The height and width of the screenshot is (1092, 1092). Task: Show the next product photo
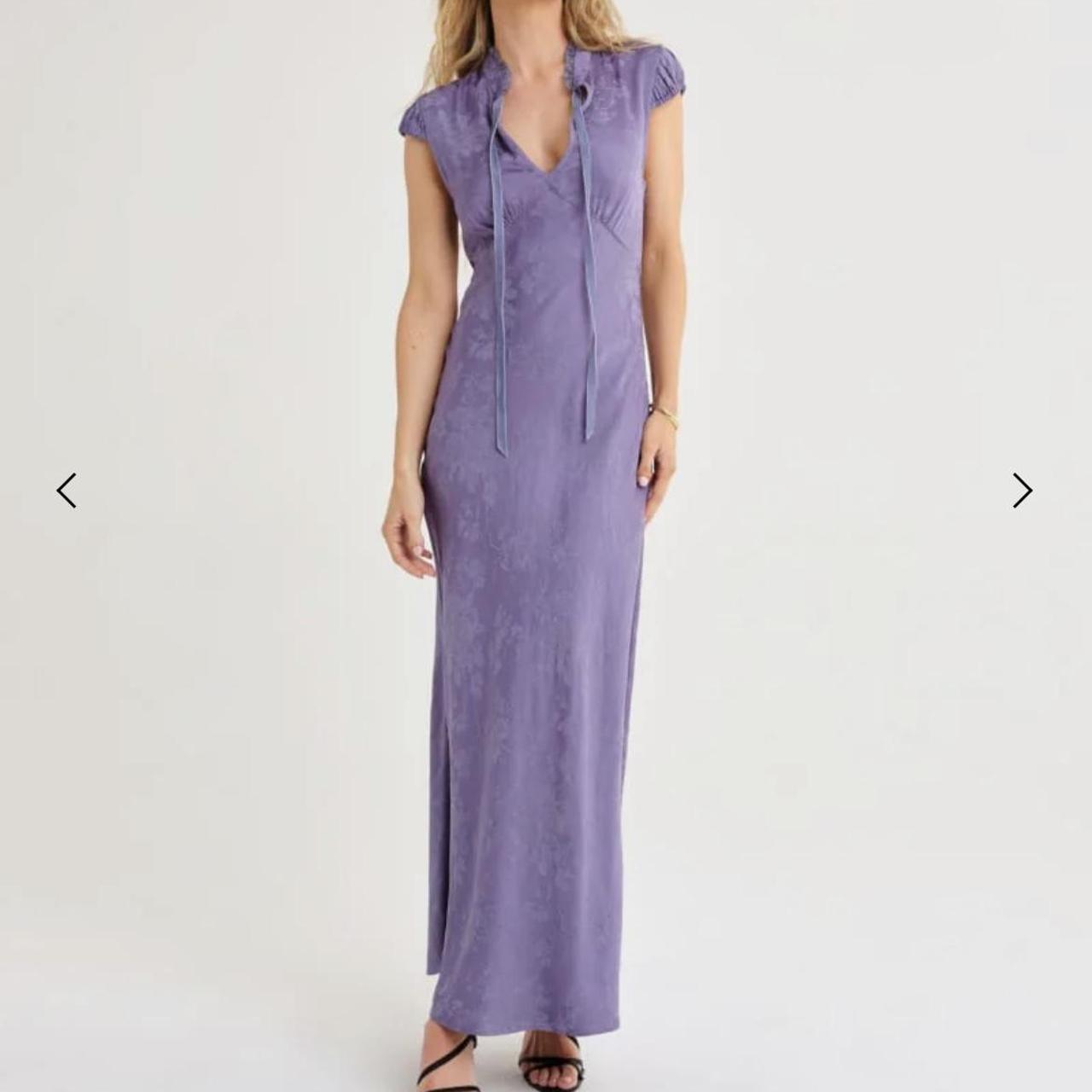[1022, 491]
